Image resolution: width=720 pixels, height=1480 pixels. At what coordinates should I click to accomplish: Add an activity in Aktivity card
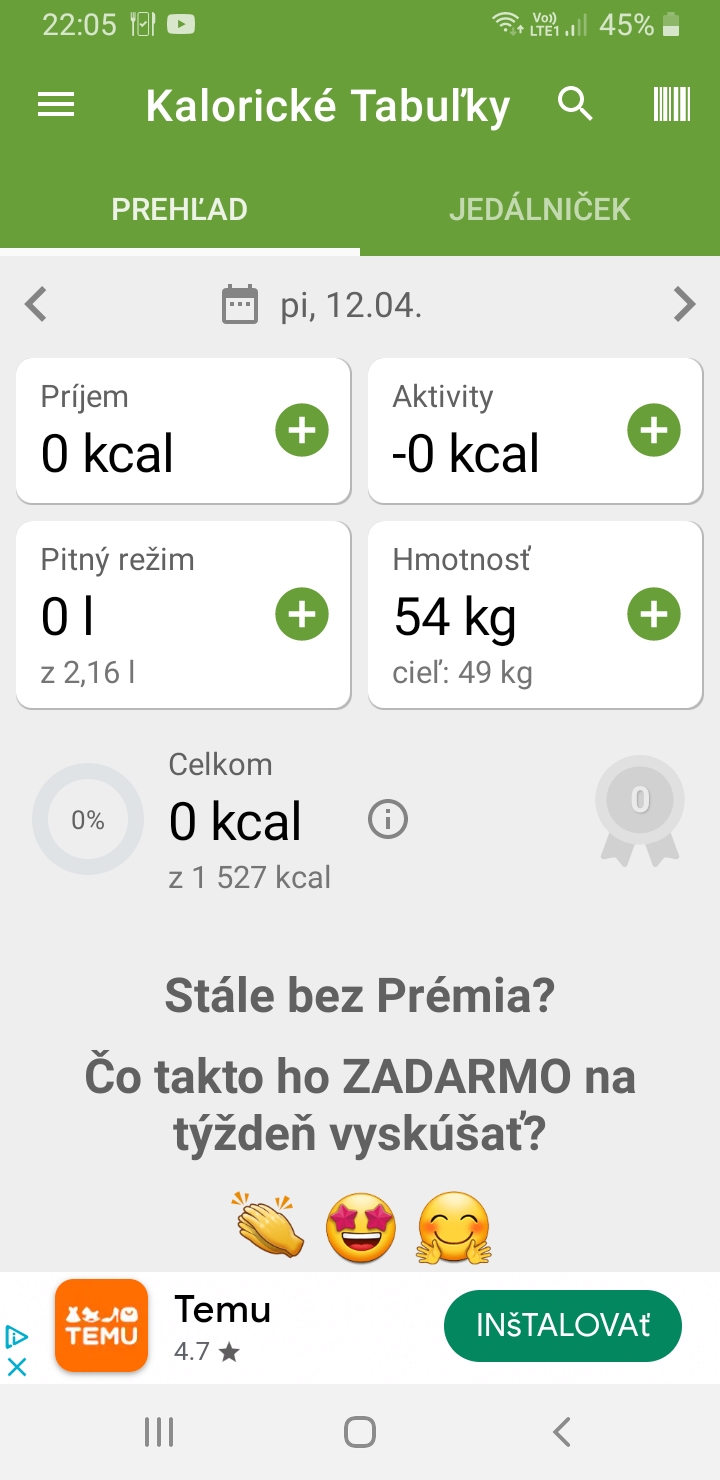[x=654, y=431]
